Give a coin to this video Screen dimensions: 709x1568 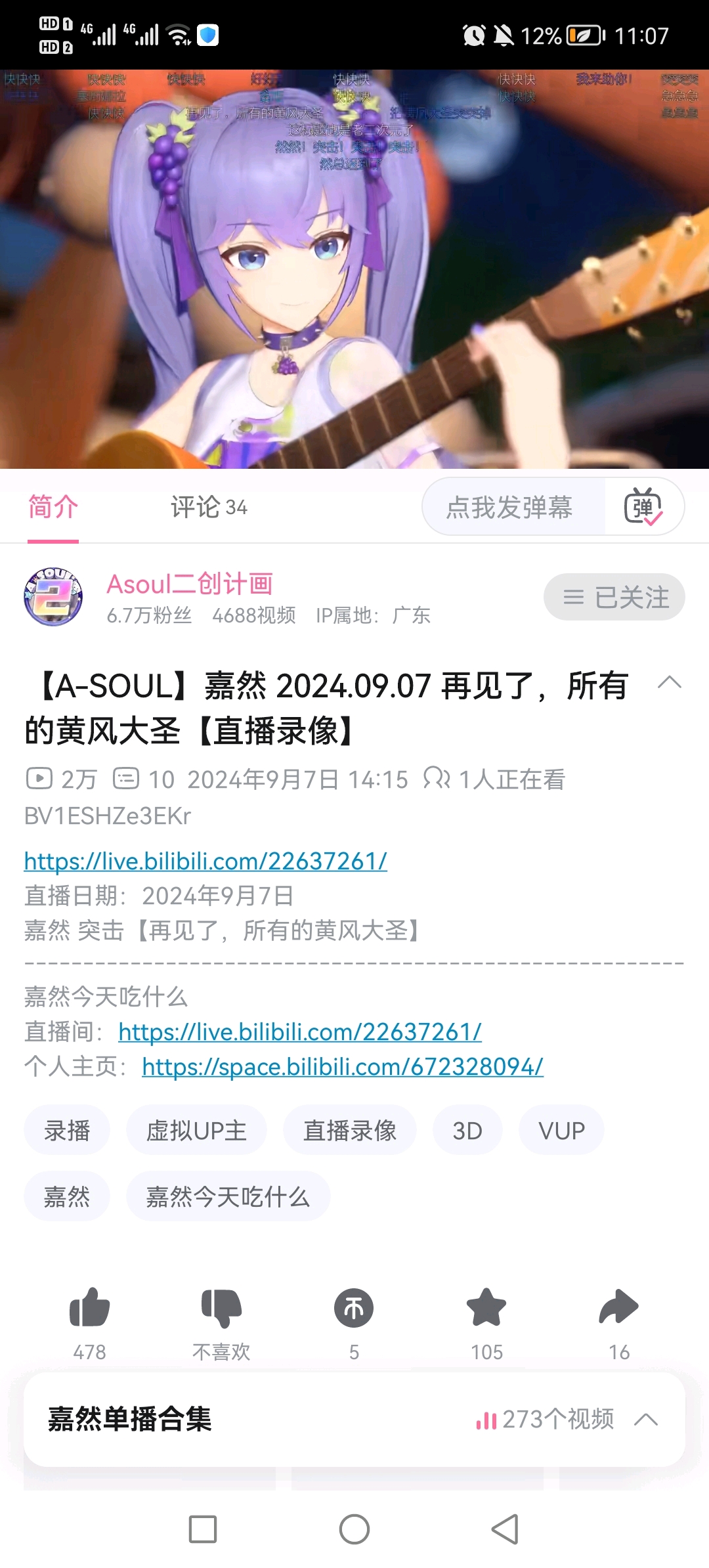point(354,1308)
